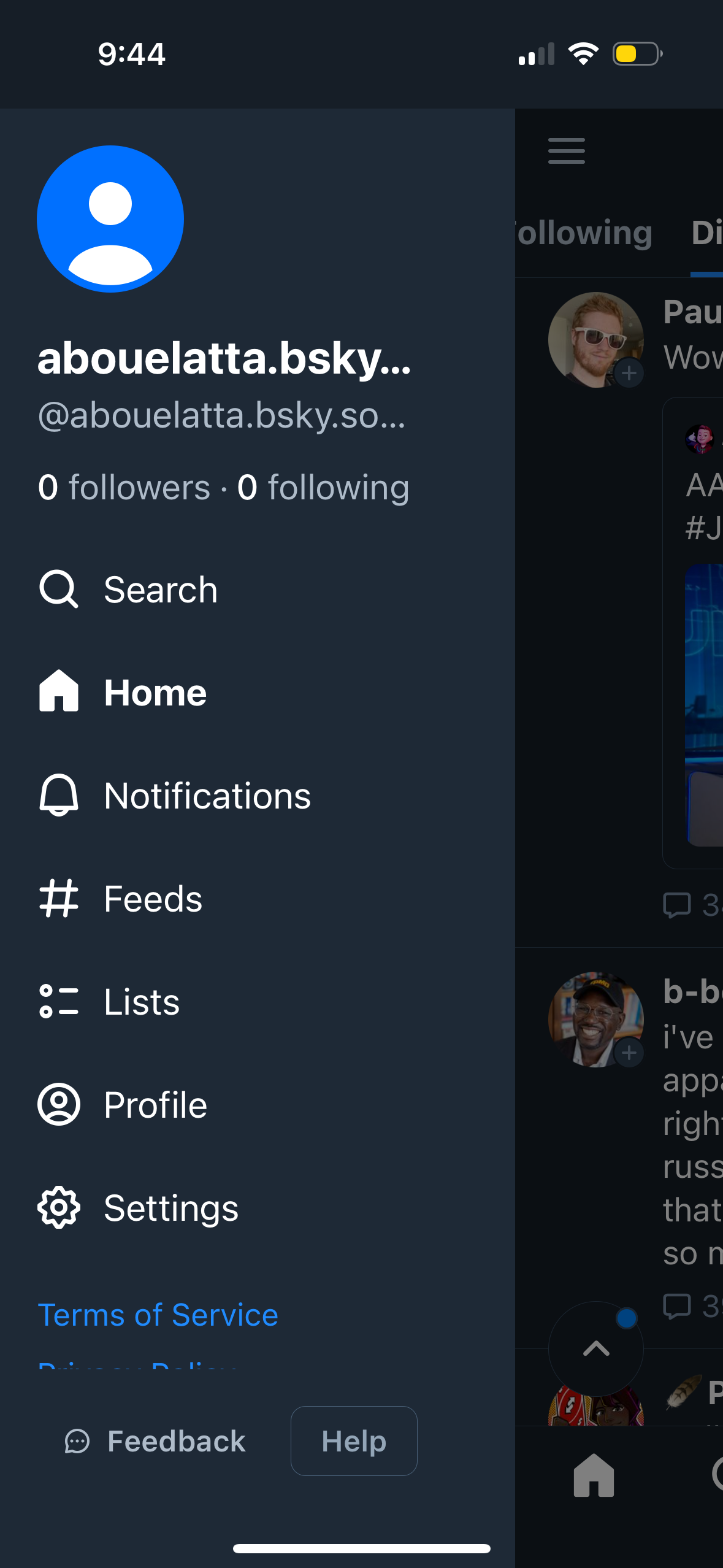Switch to the Following tab
The height and width of the screenshot is (1568, 723).
click(x=584, y=233)
